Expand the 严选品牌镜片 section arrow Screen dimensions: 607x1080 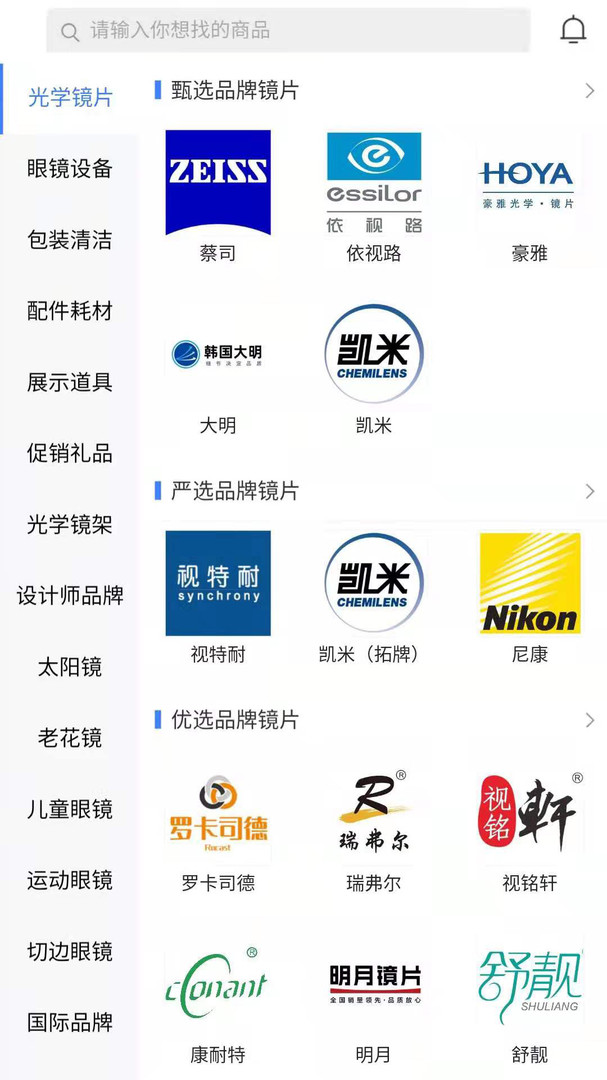[589, 491]
